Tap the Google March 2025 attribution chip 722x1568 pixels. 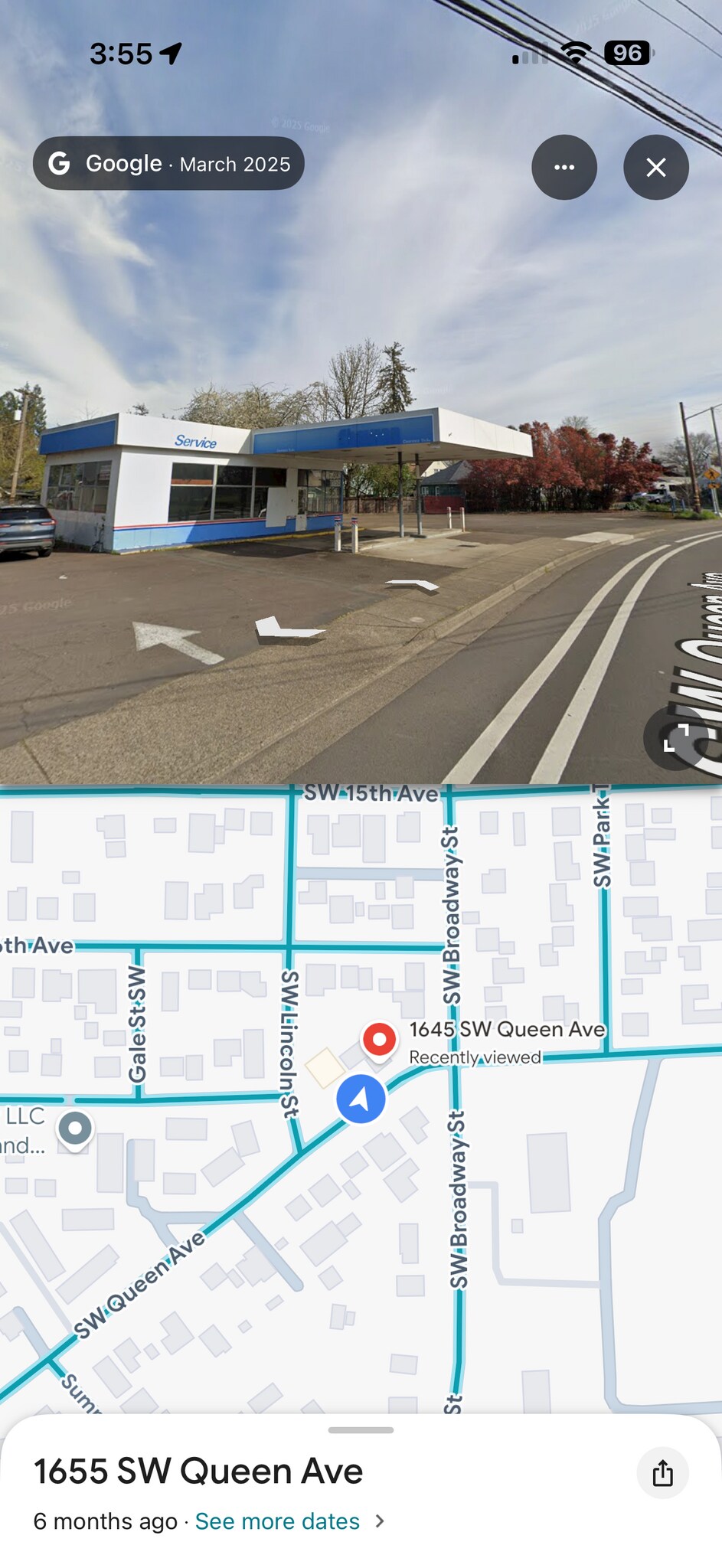pyautogui.click(x=168, y=164)
